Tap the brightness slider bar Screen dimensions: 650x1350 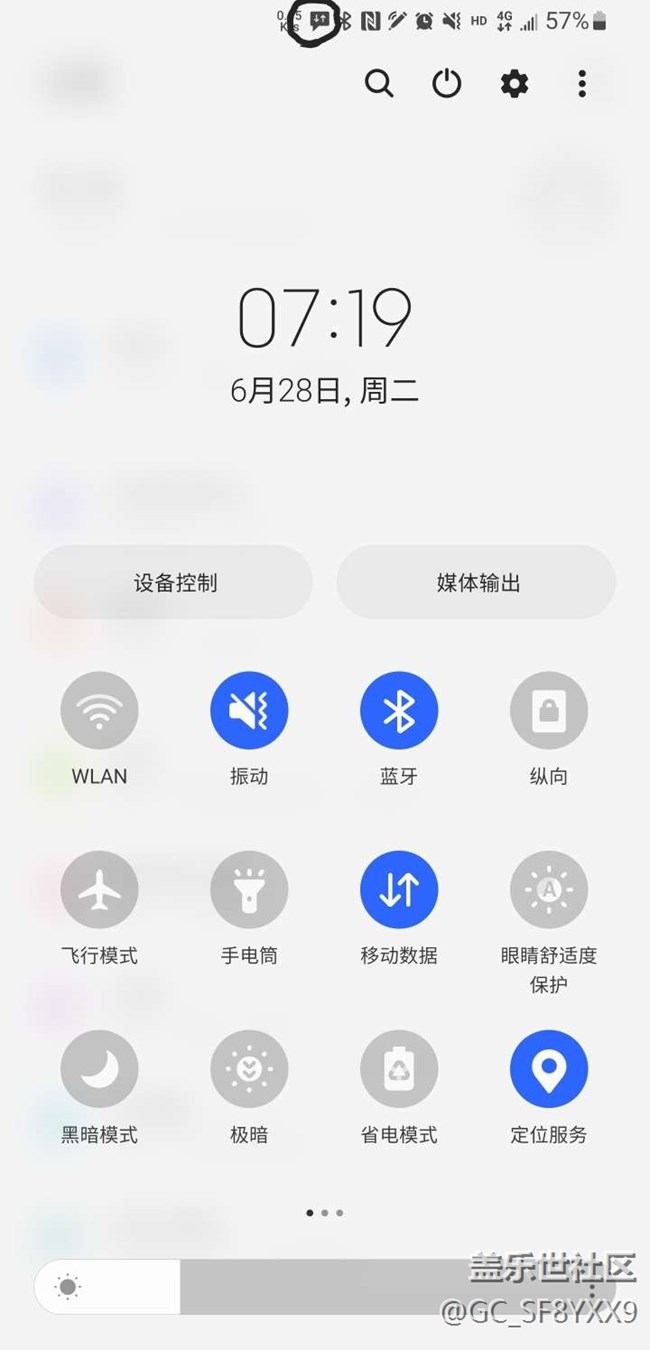pyautogui.click(x=300, y=1286)
